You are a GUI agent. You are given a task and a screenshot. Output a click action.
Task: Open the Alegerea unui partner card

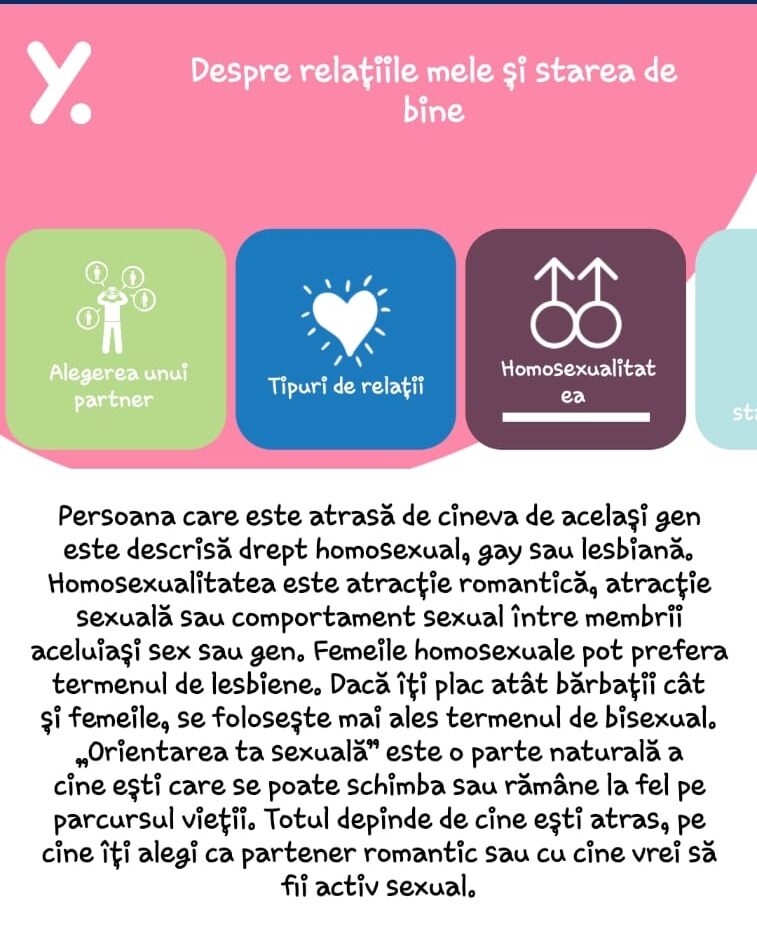pyautogui.click(x=116, y=339)
